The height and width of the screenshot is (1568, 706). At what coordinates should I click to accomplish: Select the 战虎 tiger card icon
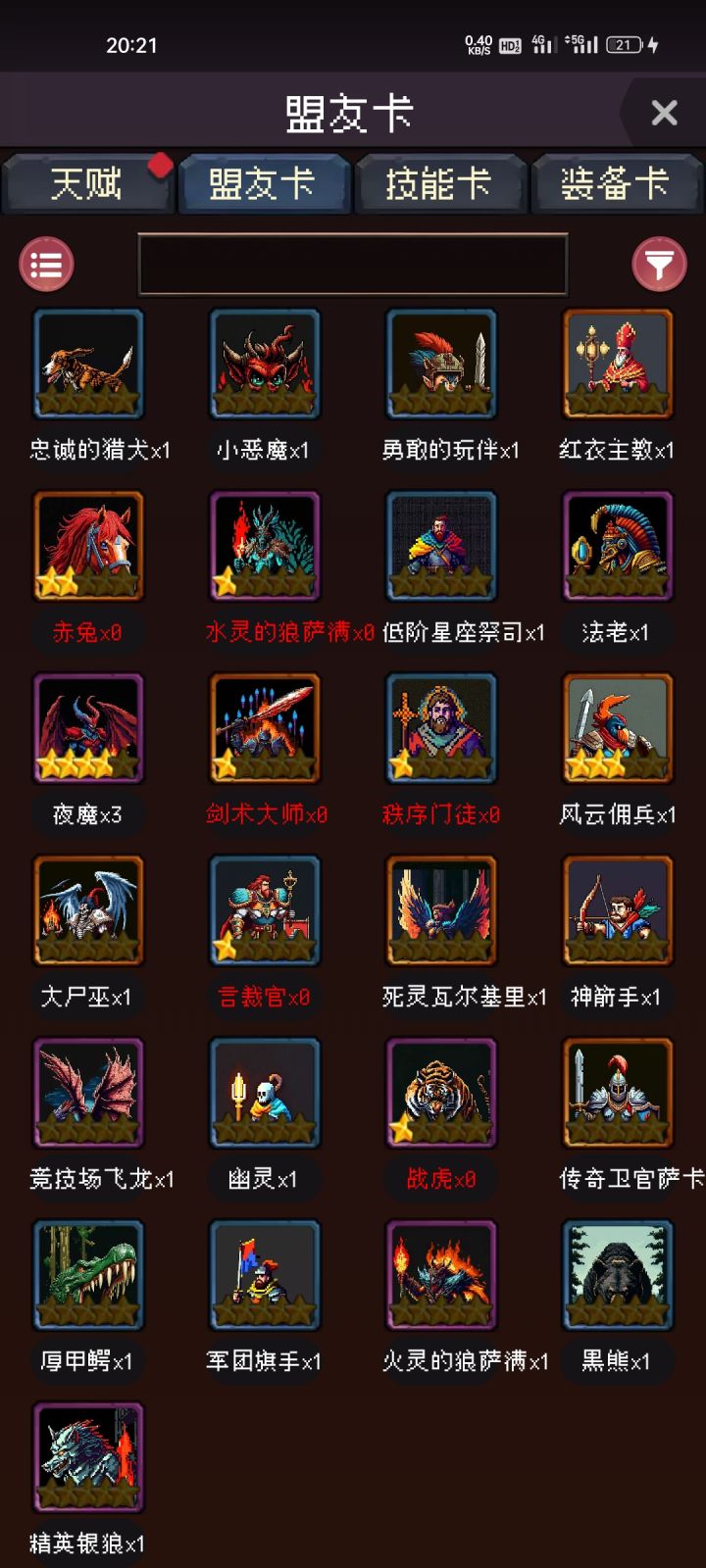[440, 1092]
